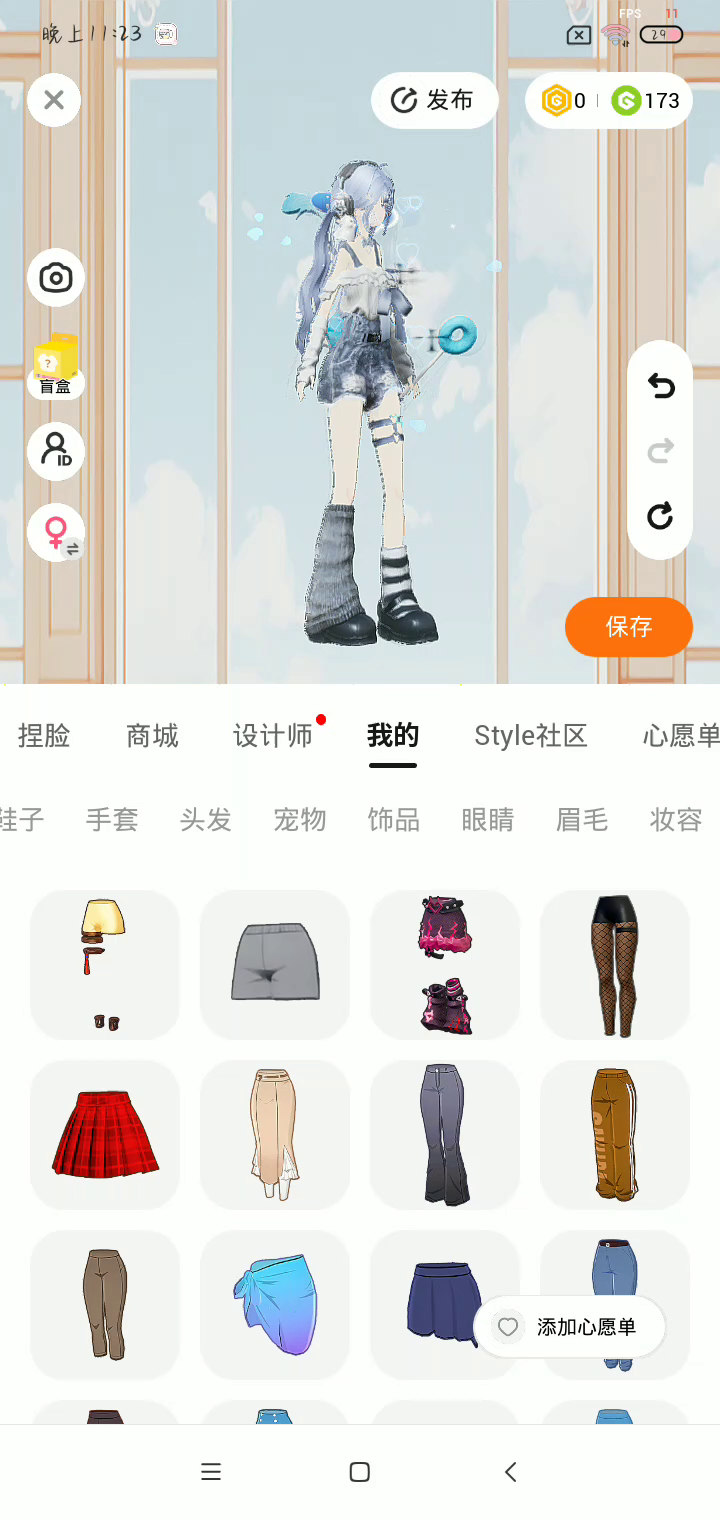Viewport: 720px width, 1520px height.
Task: Go back with the system back button
Action: click(x=510, y=1472)
